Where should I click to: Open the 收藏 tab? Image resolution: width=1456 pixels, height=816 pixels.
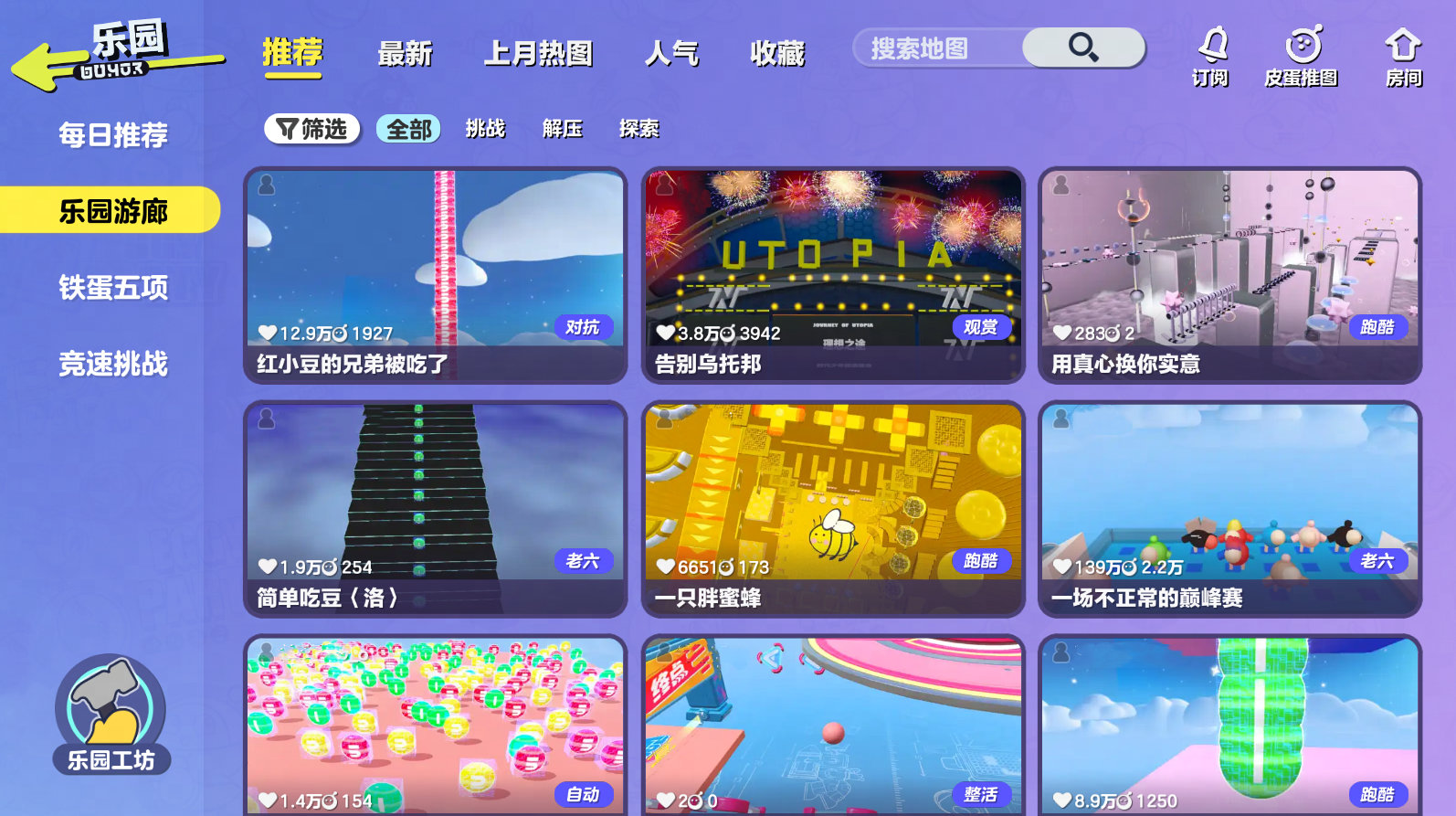(777, 53)
